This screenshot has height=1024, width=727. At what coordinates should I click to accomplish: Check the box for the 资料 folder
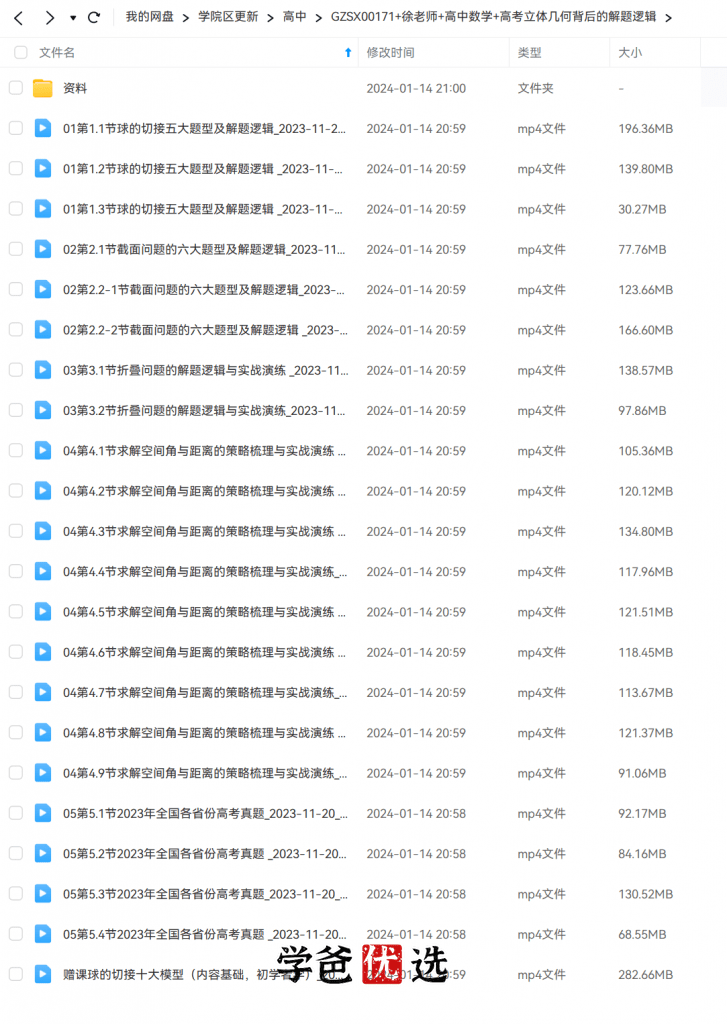pos(16,88)
